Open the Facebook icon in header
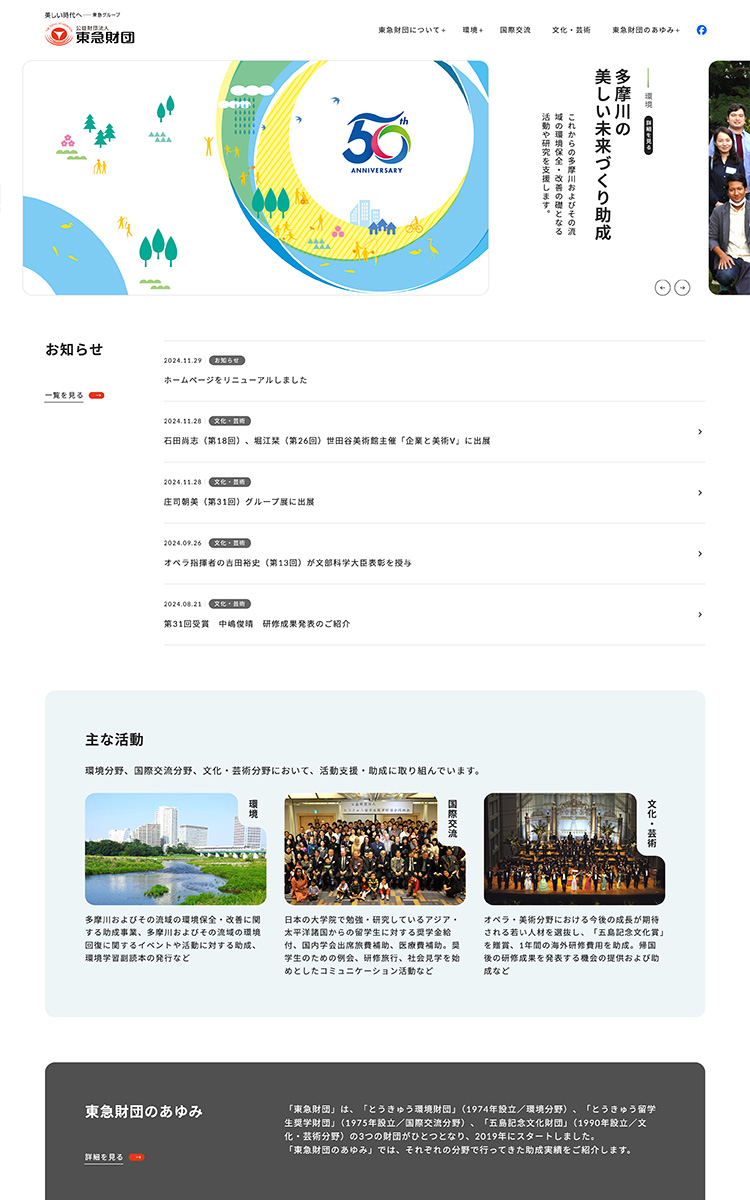 (701, 30)
